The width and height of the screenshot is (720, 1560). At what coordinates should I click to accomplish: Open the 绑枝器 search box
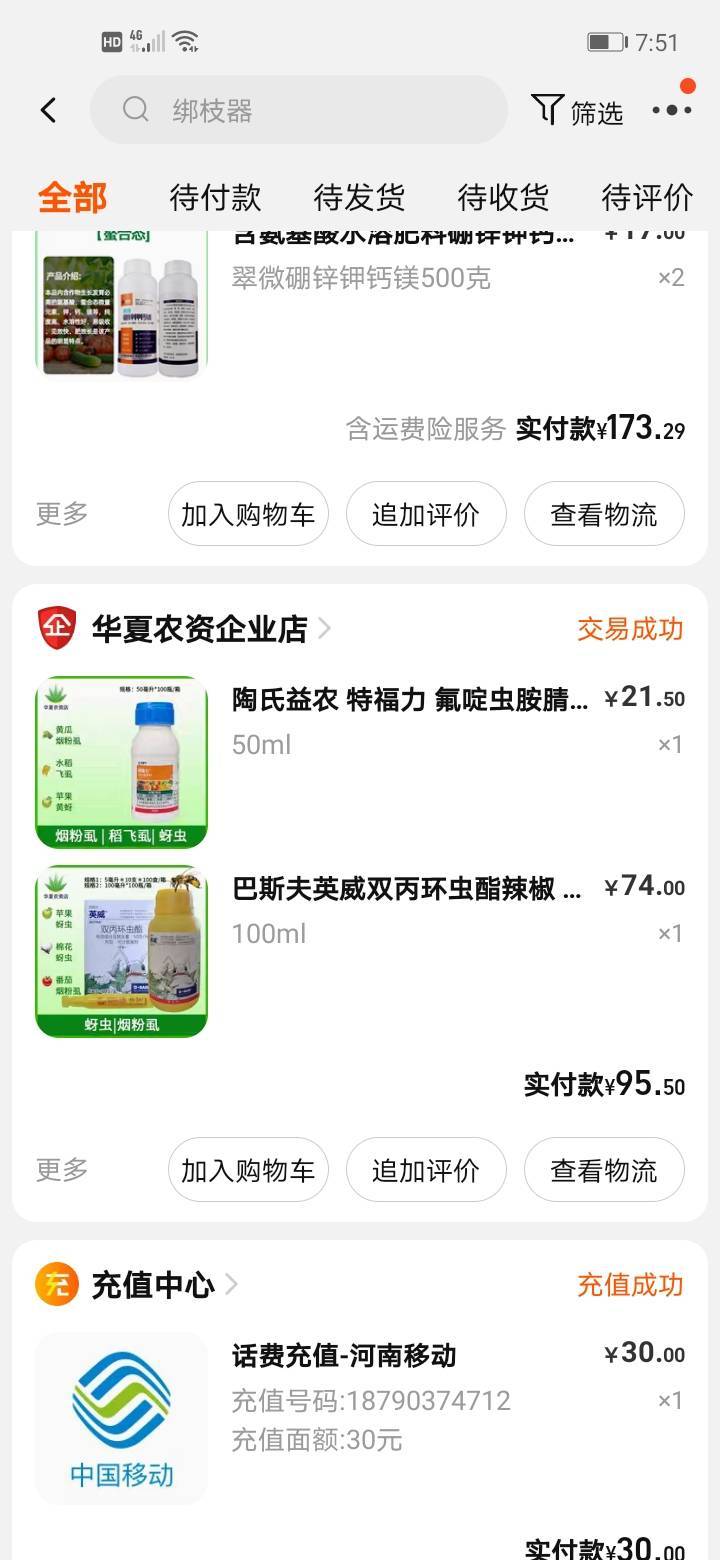click(299, 110)
